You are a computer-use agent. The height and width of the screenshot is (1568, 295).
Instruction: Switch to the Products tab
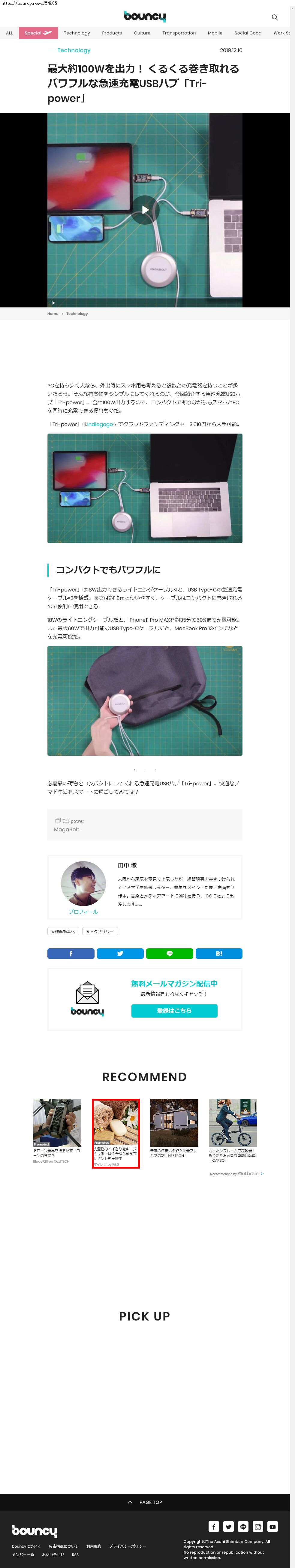112,33
